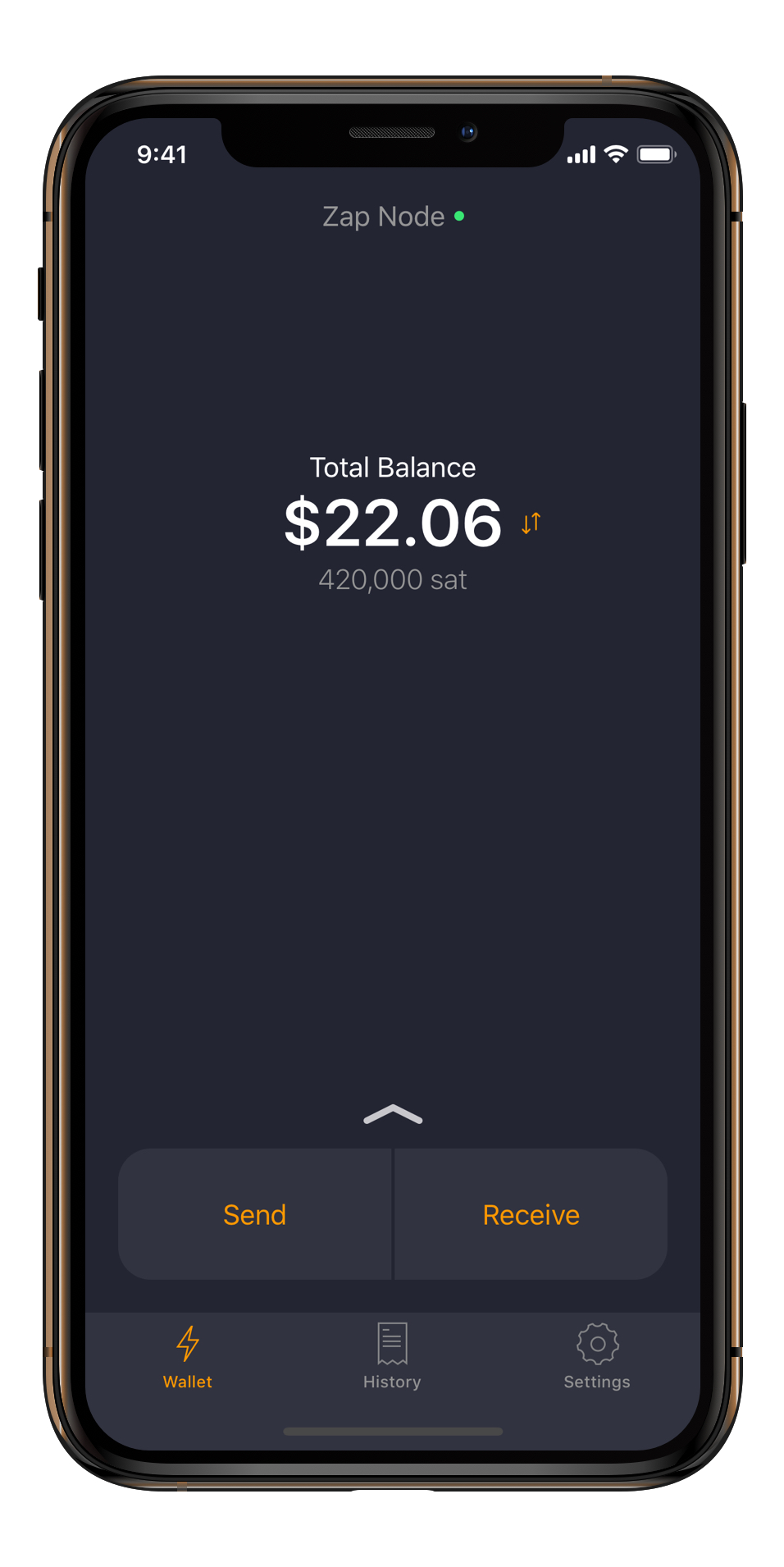Screen dimensions: 784x1567
Task: Switch to the Settings tab
Action: tap(596, 1355)
